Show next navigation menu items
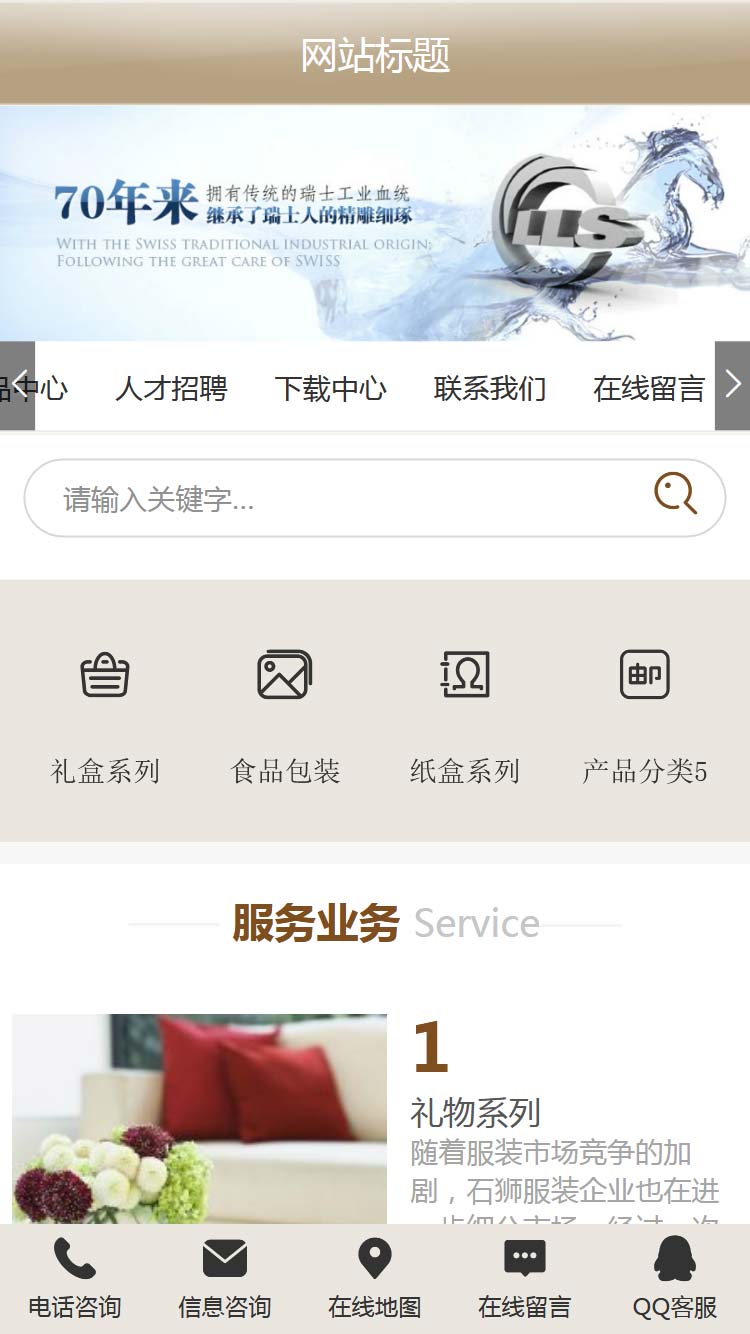Screen dimensions: 750x1334 (732, 386)
